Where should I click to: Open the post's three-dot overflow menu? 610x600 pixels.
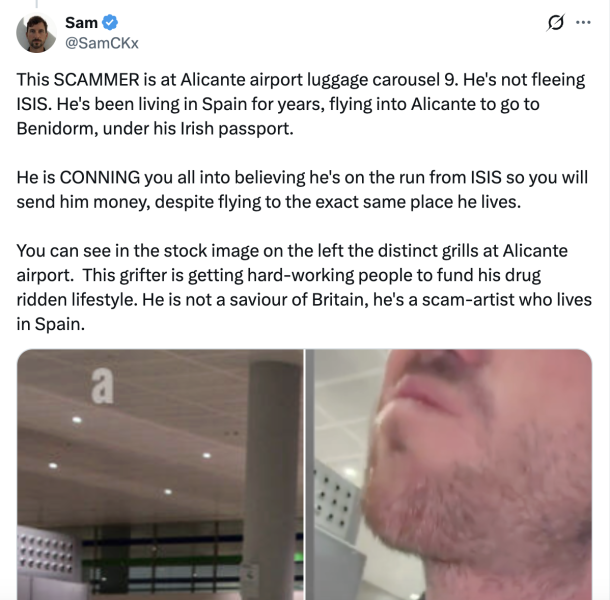coord(584,23)
